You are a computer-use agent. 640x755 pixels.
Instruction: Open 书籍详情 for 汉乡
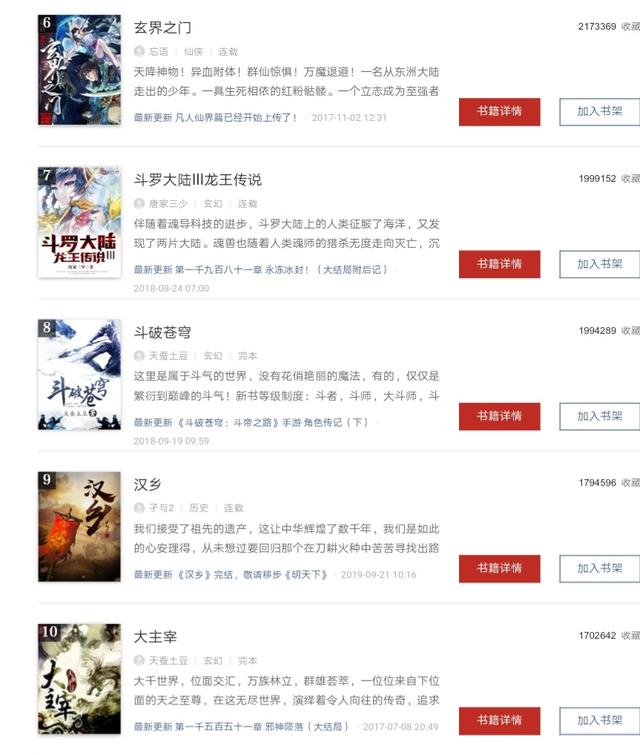pyautogui.click(x=499, y=568)
